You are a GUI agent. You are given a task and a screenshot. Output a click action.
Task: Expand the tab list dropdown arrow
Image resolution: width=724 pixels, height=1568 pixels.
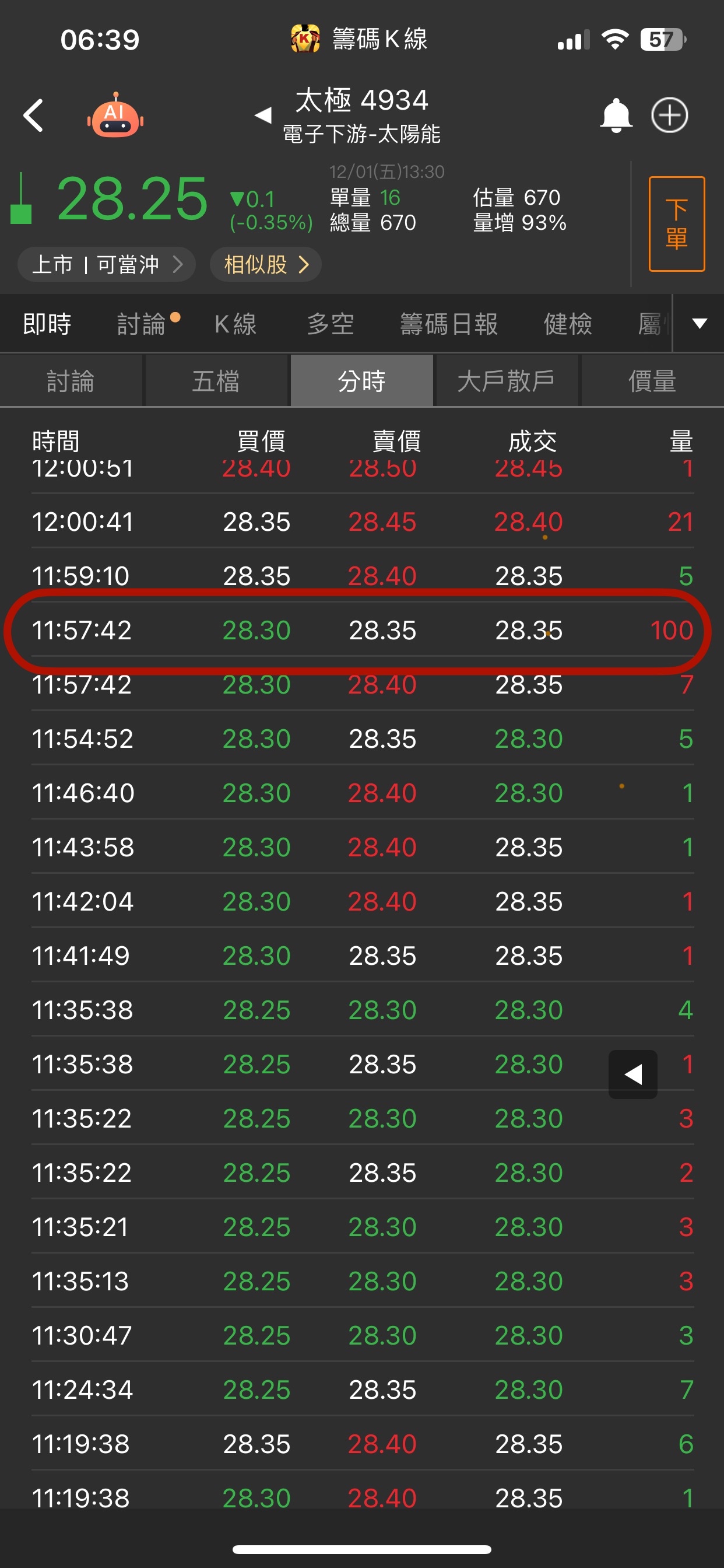(700, 323)
